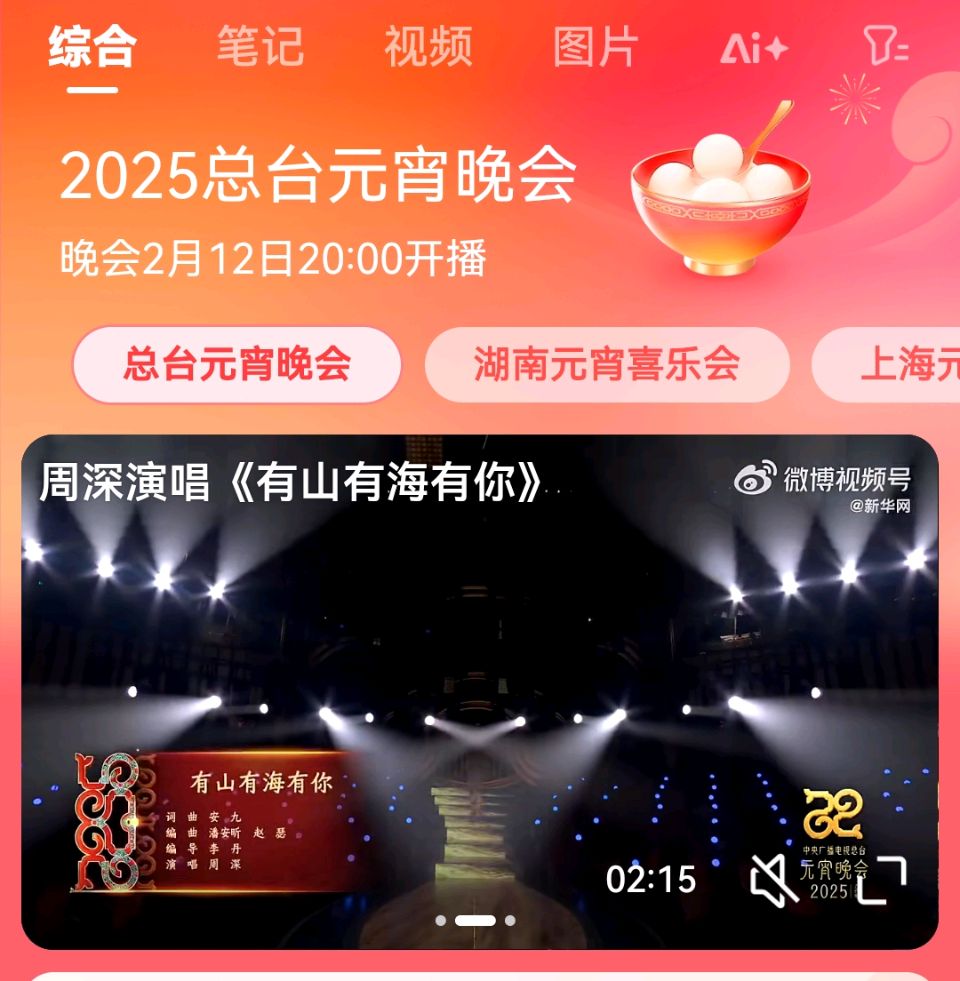Select the 湖南元宵喜乐会 chip
This screenshot has height=981, width=960.
click(607, 365)
